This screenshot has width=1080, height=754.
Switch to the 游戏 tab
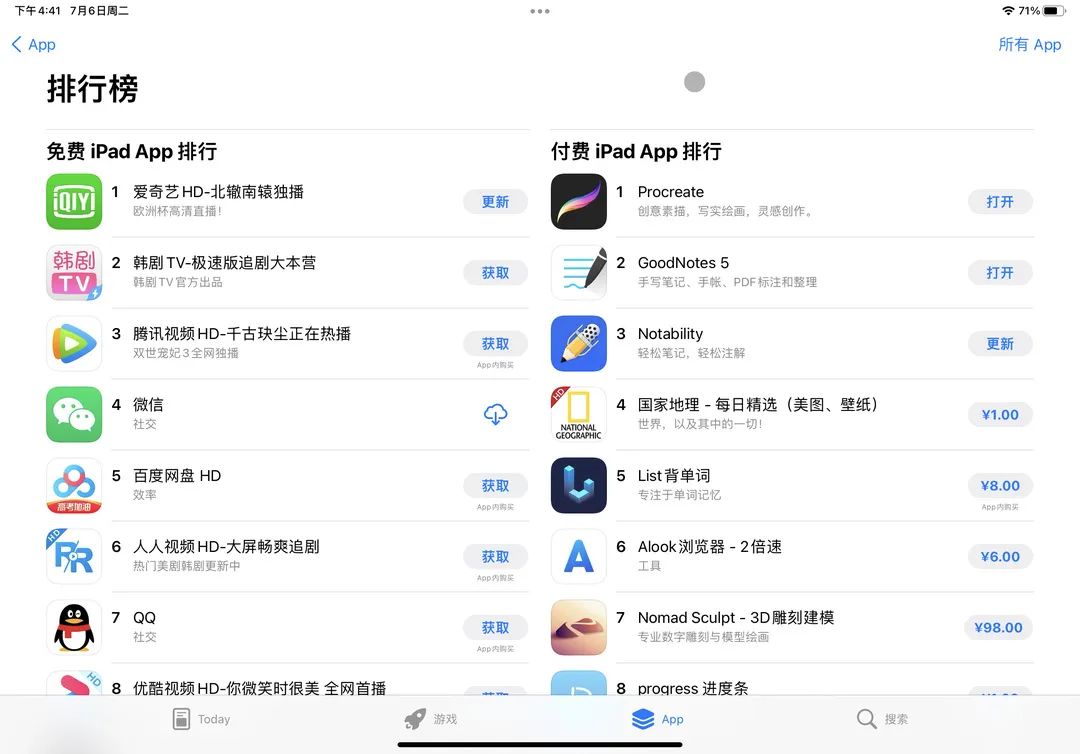[430, 719]
